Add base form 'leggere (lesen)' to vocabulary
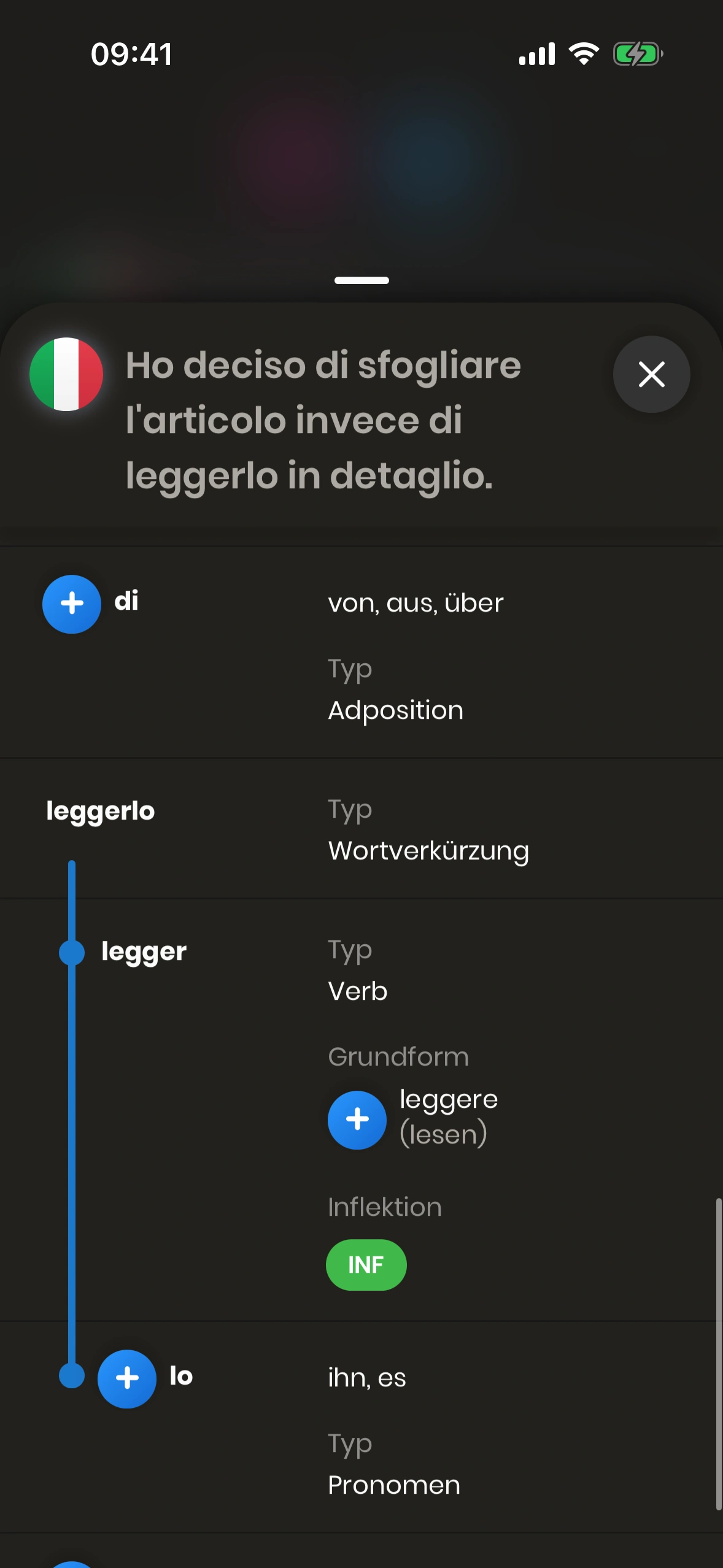 click(x=357, y=1120)
